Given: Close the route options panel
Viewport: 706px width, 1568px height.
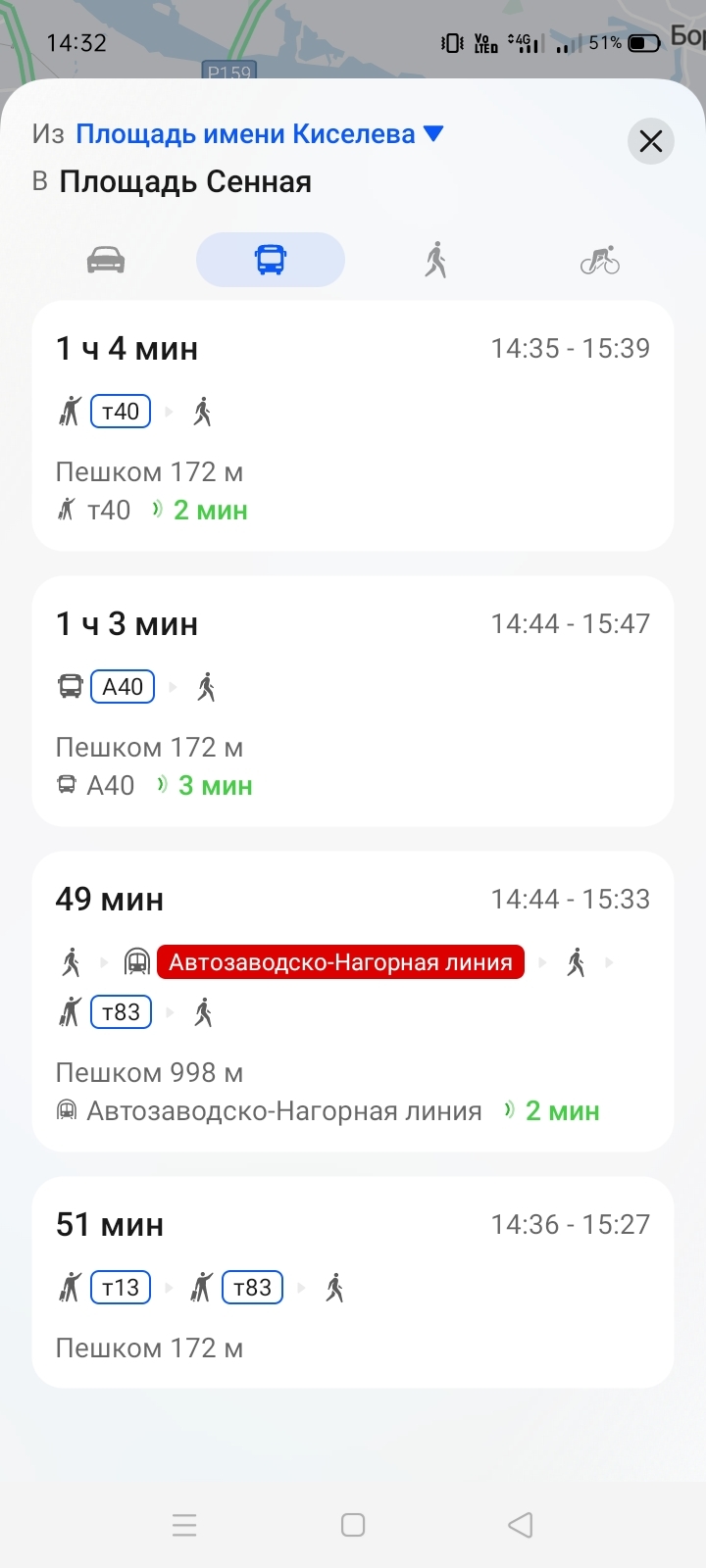Looking at the screenshot, I should coord(651,141).
